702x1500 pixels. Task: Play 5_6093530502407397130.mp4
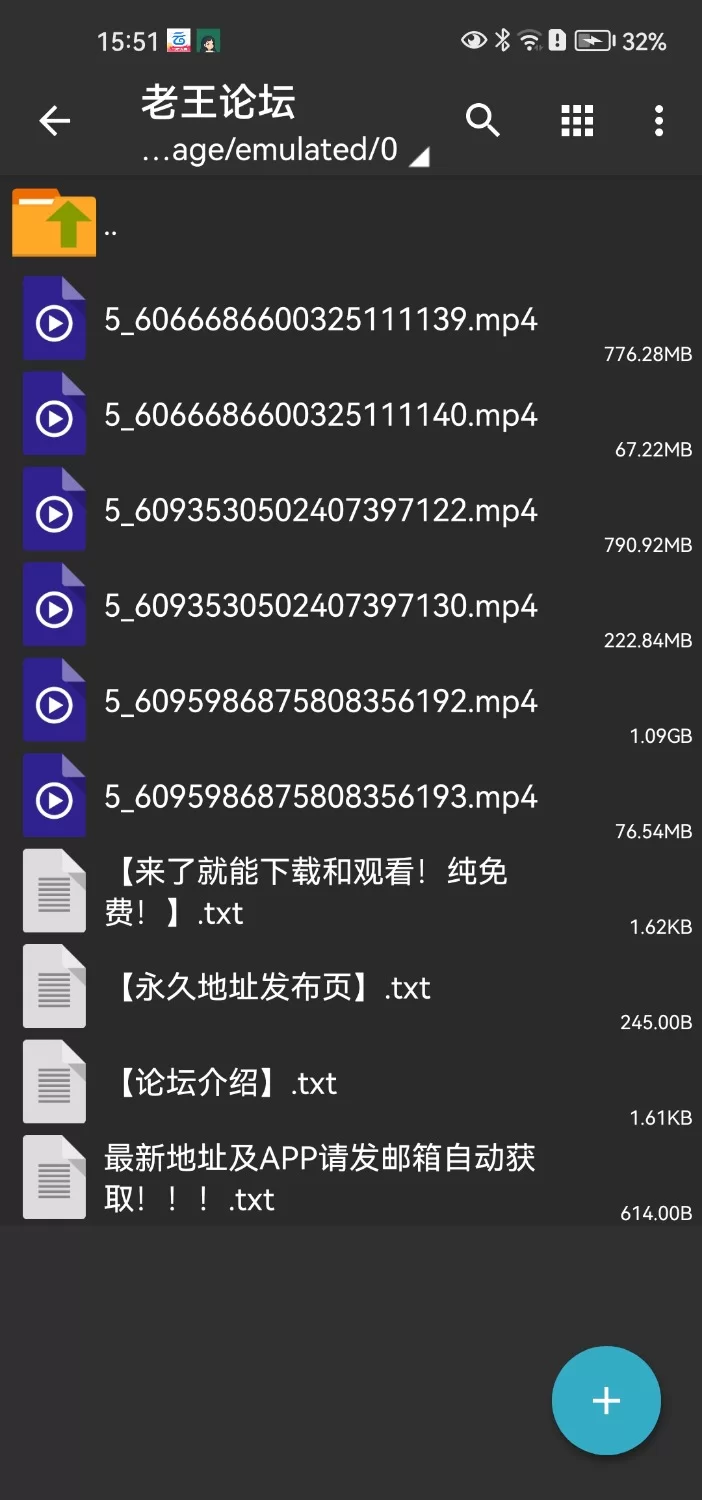320,607
